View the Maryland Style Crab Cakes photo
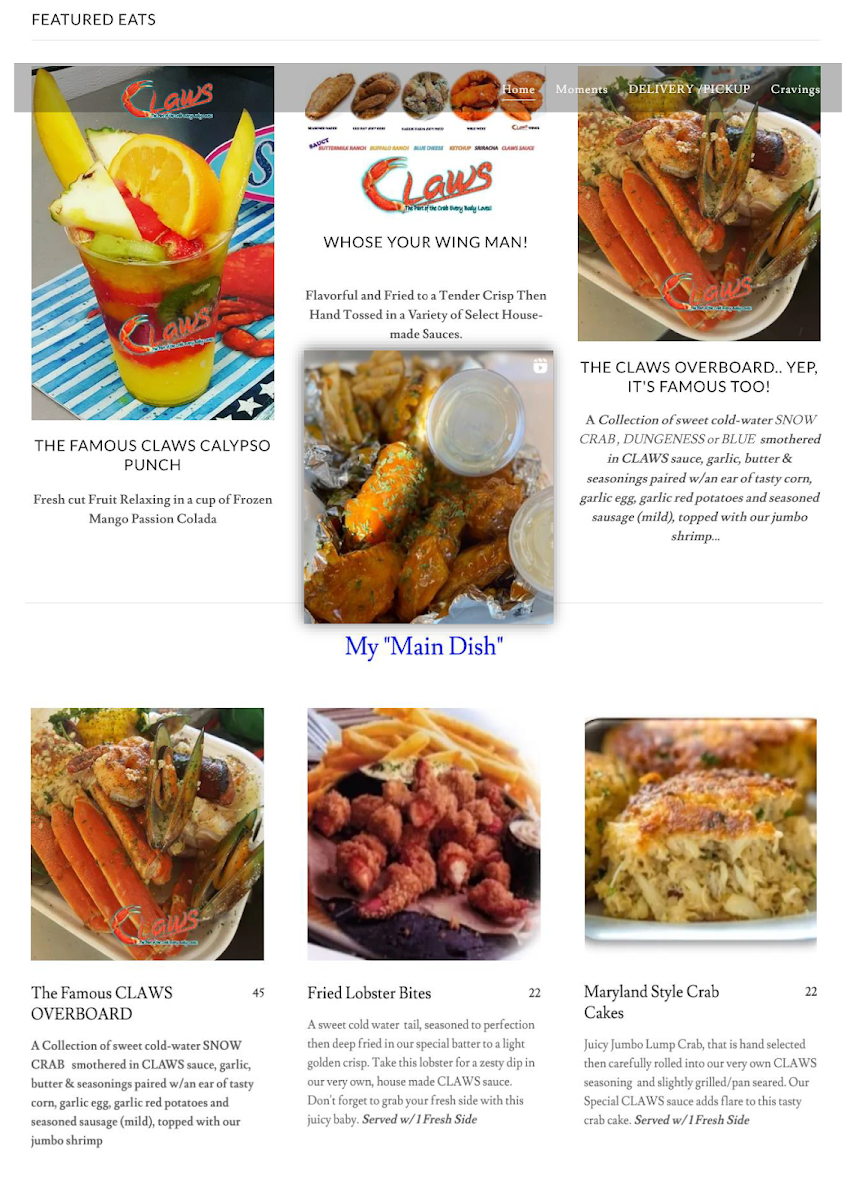This screenshot has width=856, height=1200. (700, 832)
